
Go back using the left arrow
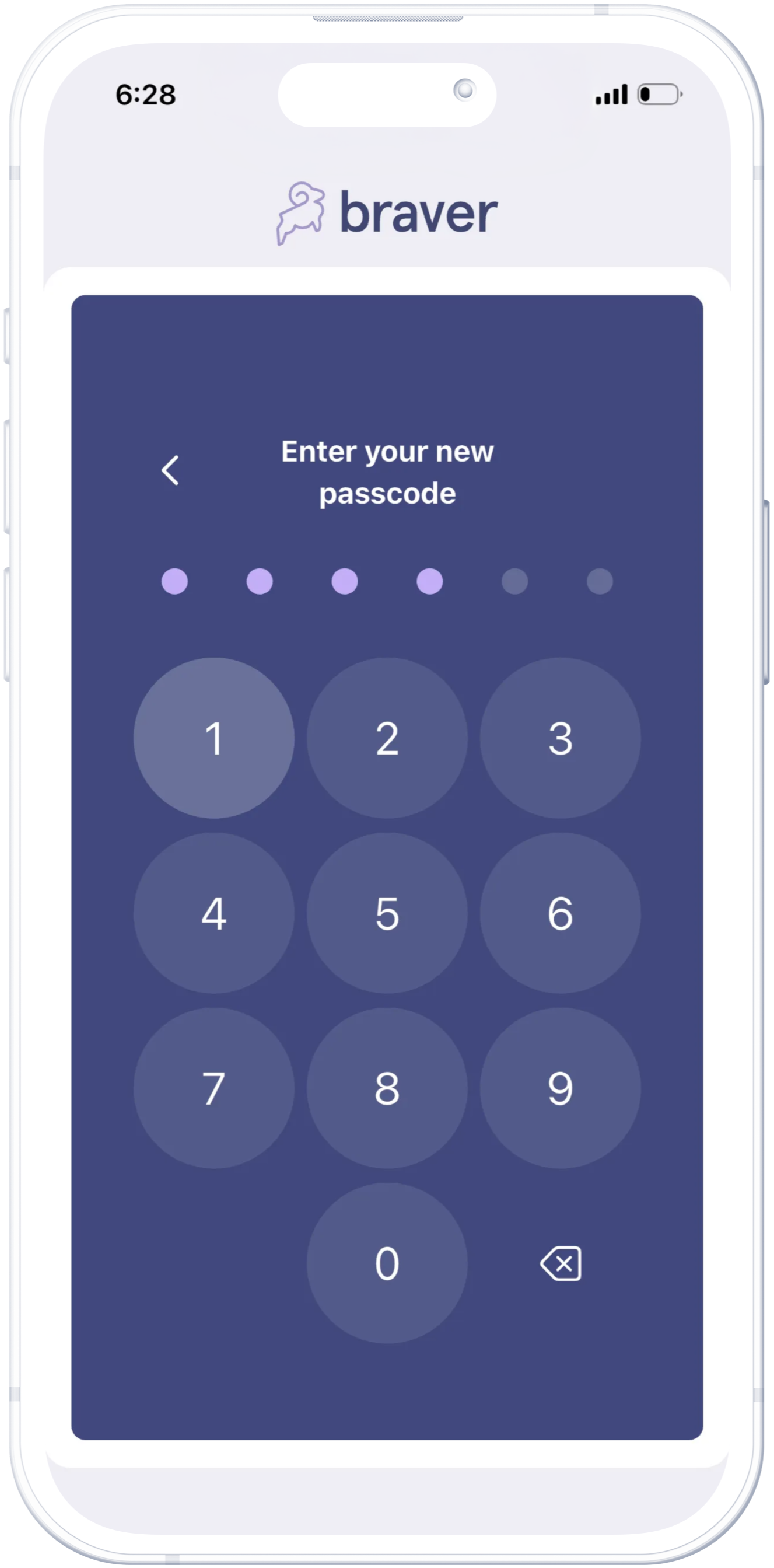(x=170, y=470)
